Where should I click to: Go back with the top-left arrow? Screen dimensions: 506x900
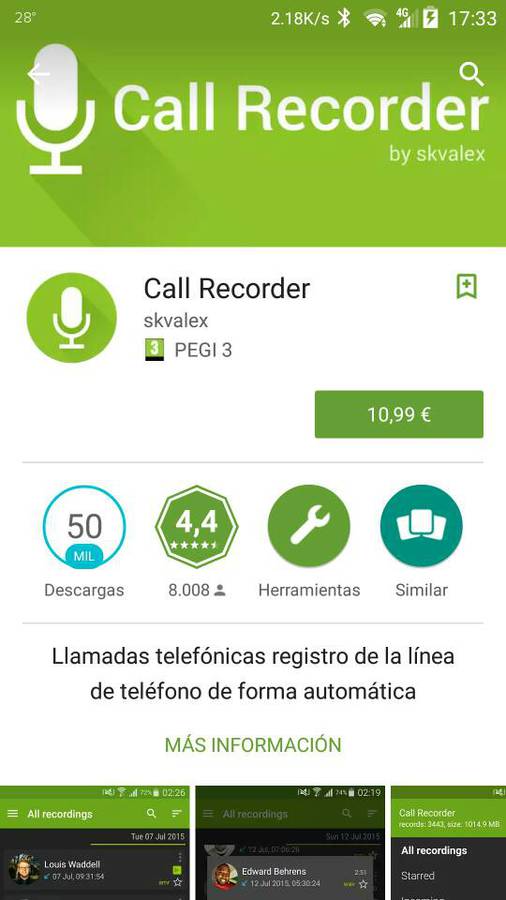[38, 75]
